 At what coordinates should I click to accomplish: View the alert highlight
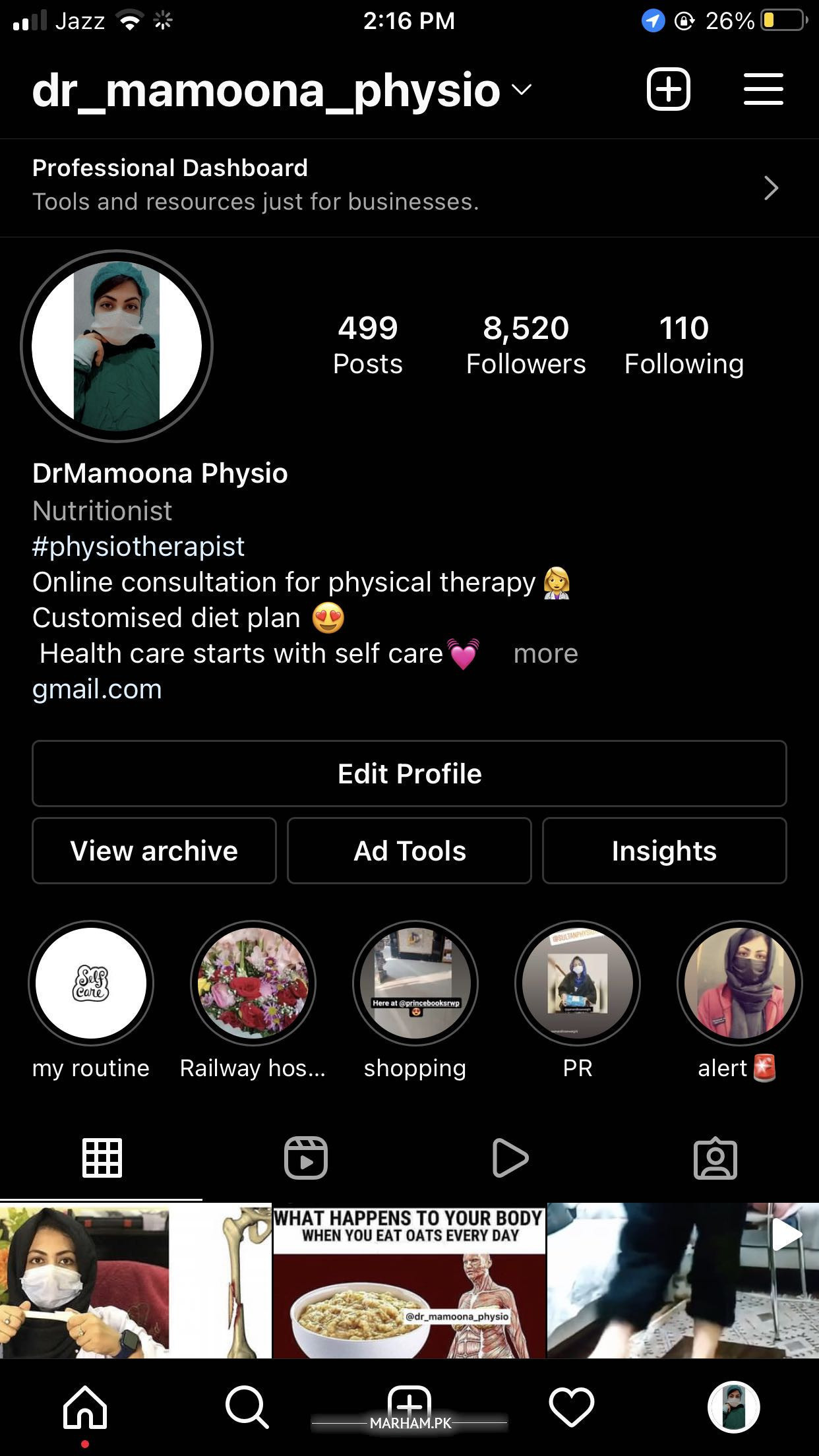(739, 983)
